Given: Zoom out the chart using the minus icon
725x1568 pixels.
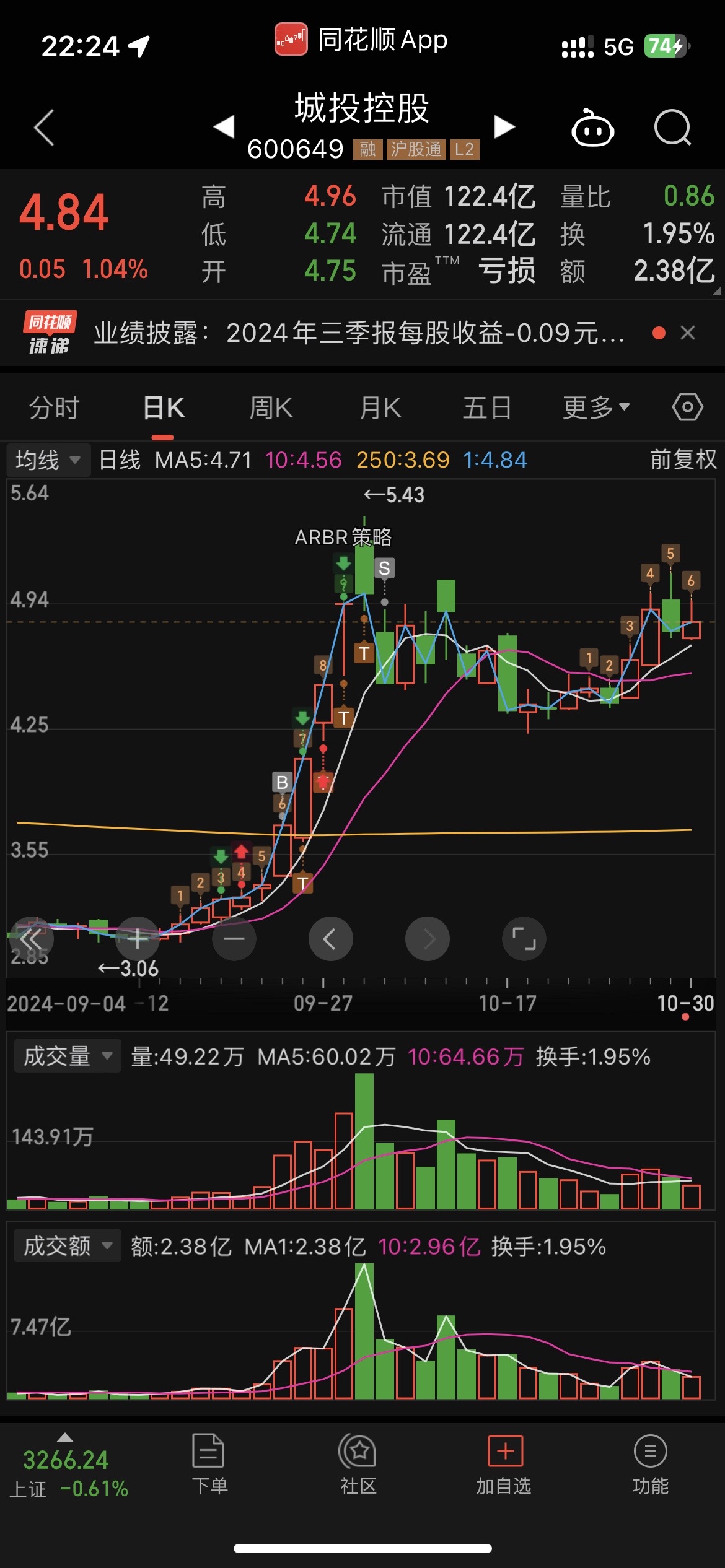Looking at the screenshot, I should 234,939.
